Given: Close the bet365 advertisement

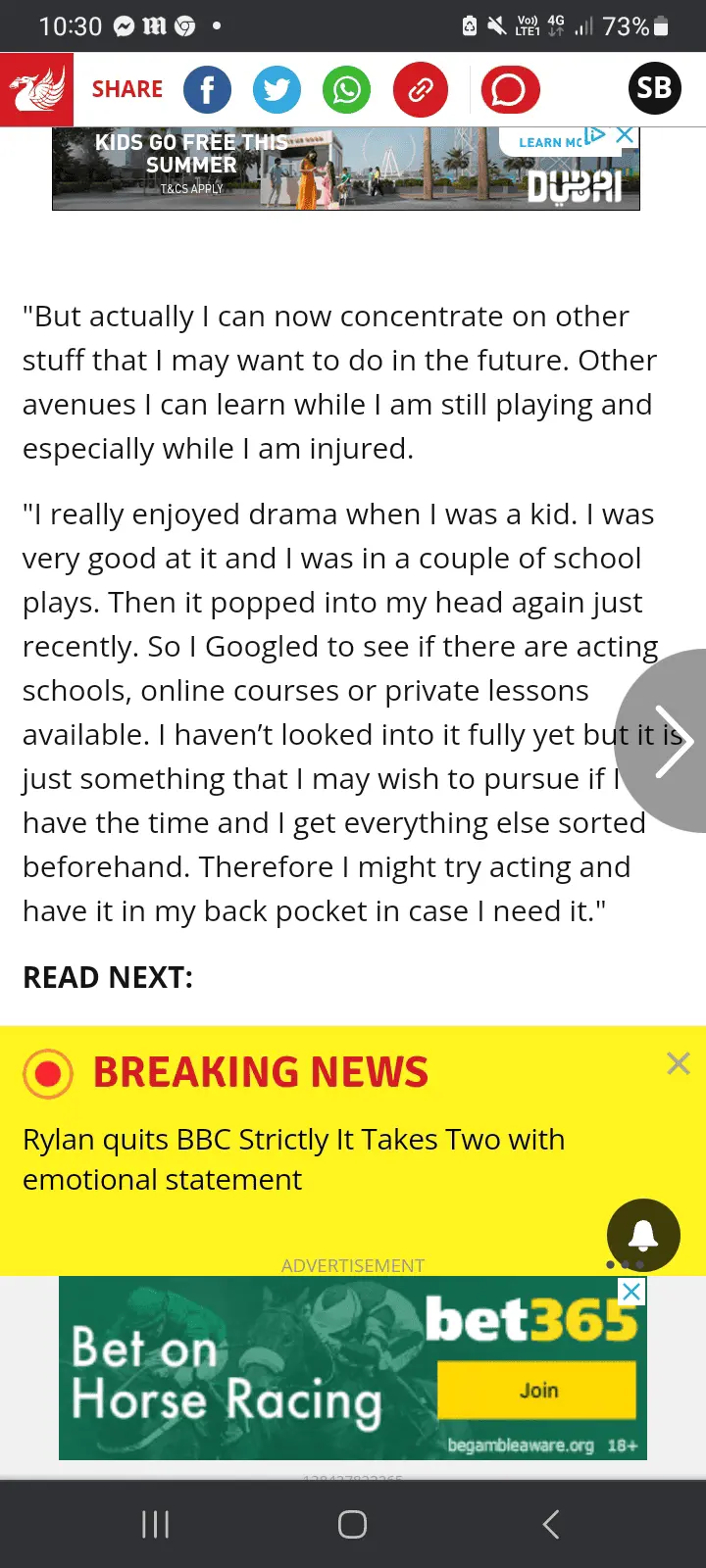Looking at the screenshot, I should [x=632, y=1292].
